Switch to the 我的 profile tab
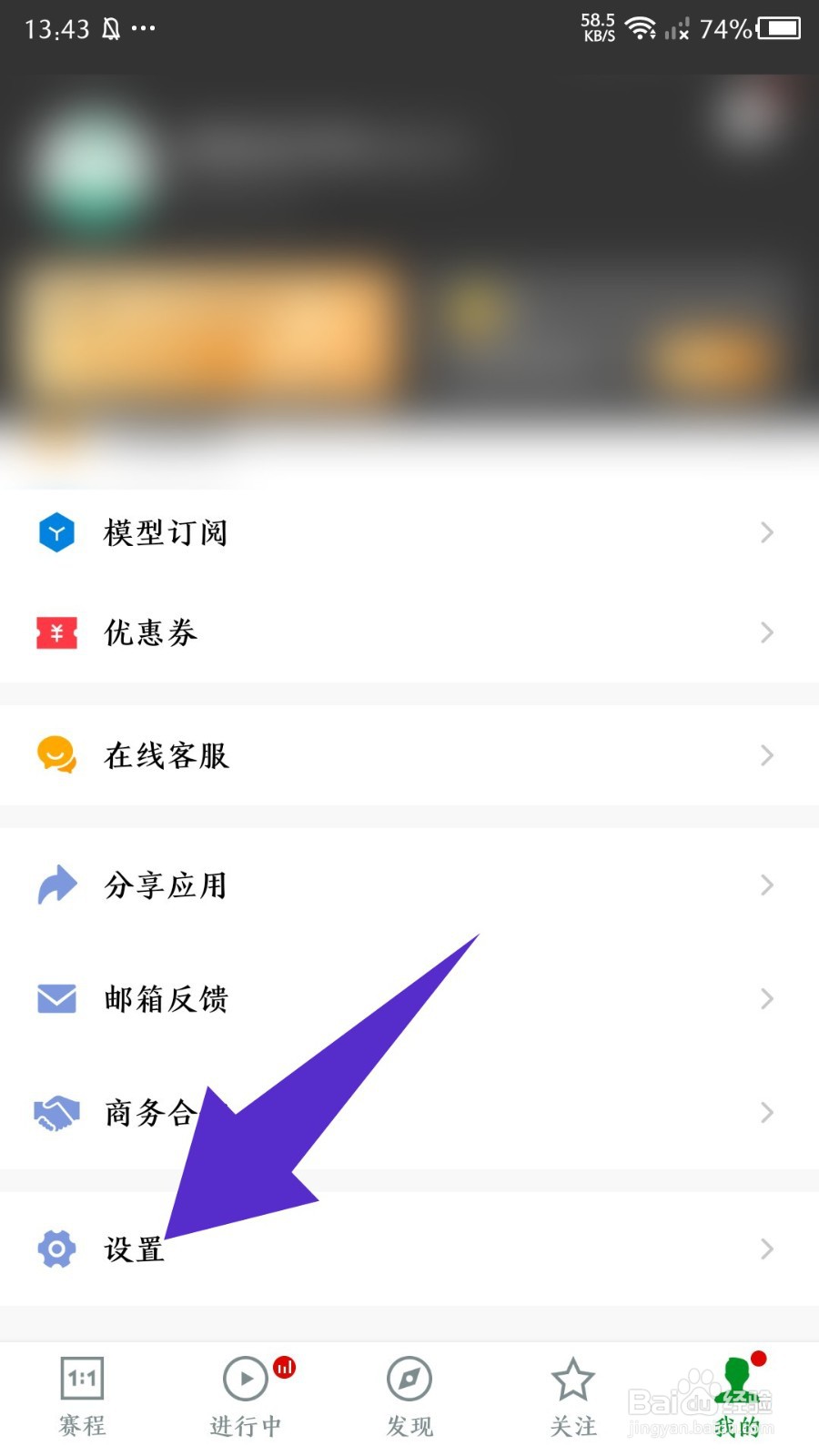Screen dimensions: 819x1456 (736, 1378)
